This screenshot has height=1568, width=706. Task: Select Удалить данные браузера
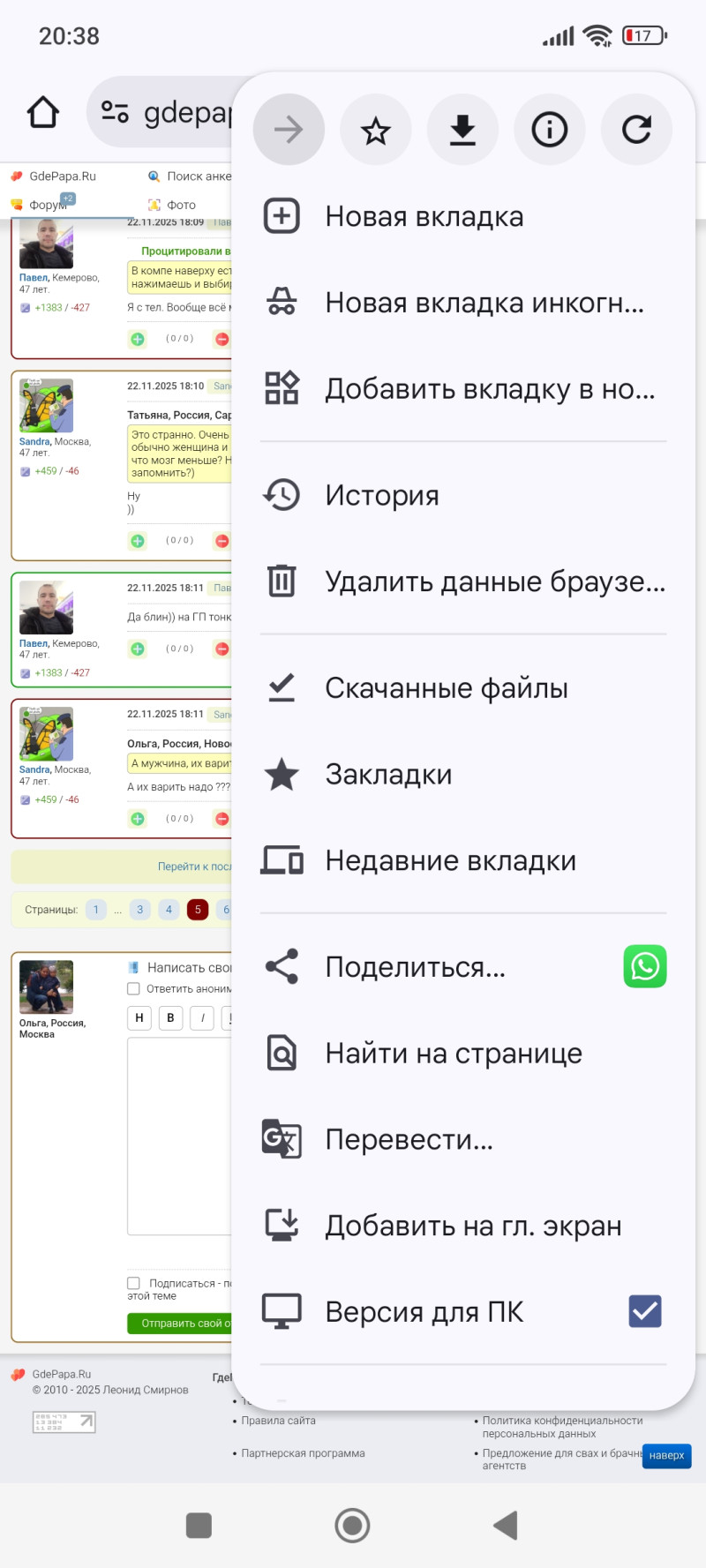(494, 581)
